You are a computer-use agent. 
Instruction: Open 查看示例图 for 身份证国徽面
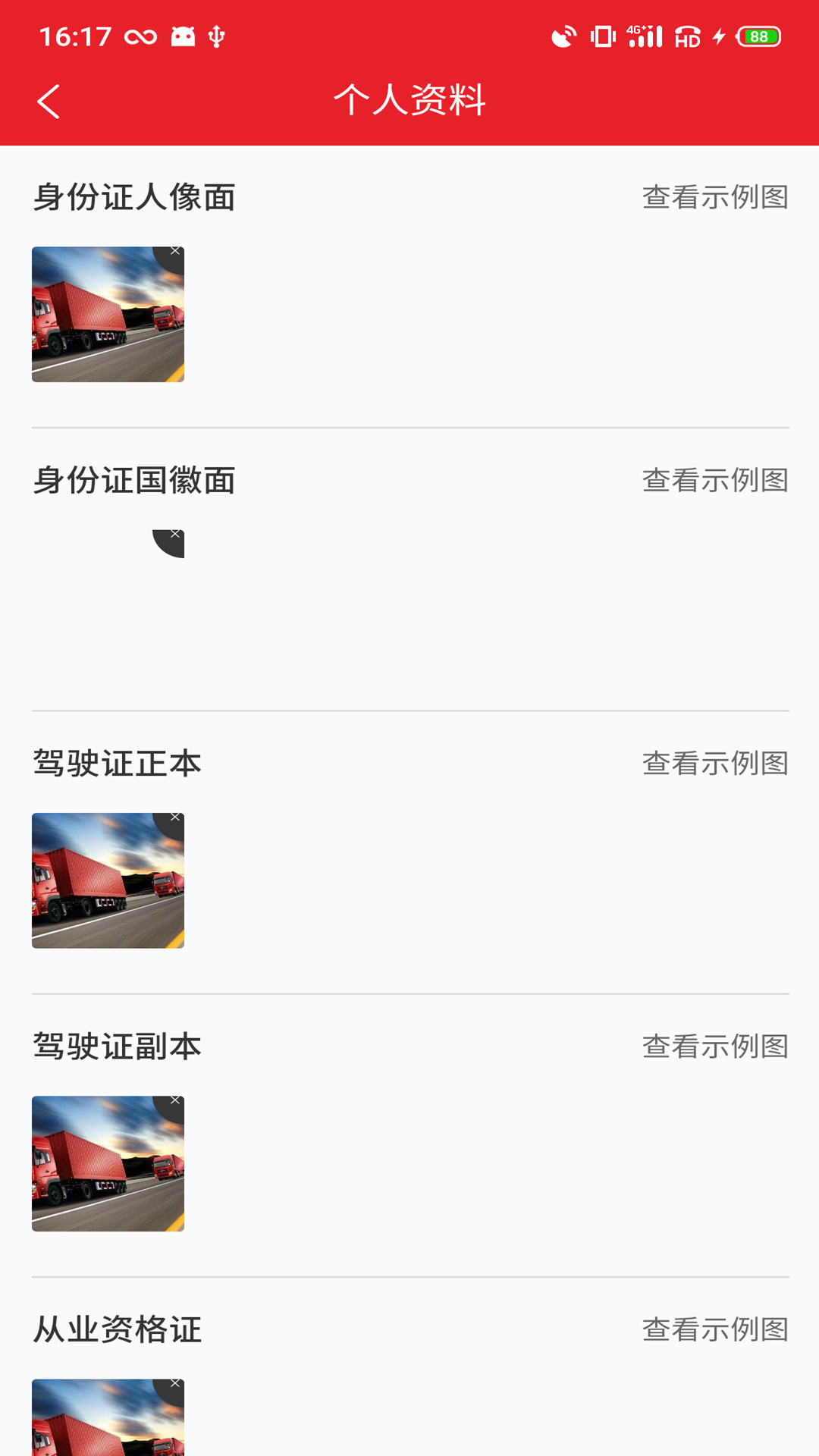point(714,479)
